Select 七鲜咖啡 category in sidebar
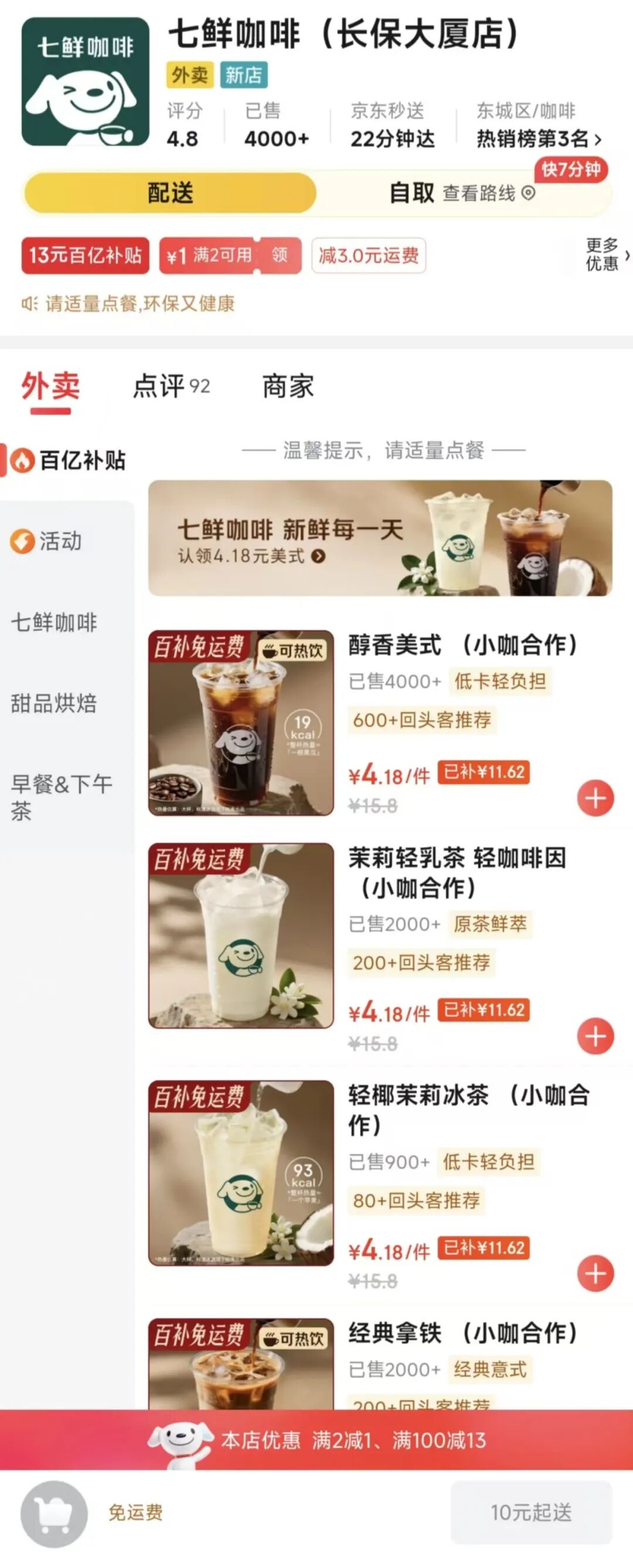The height and width of the screenshot is (1568, 633). click(x=53, y=622)
